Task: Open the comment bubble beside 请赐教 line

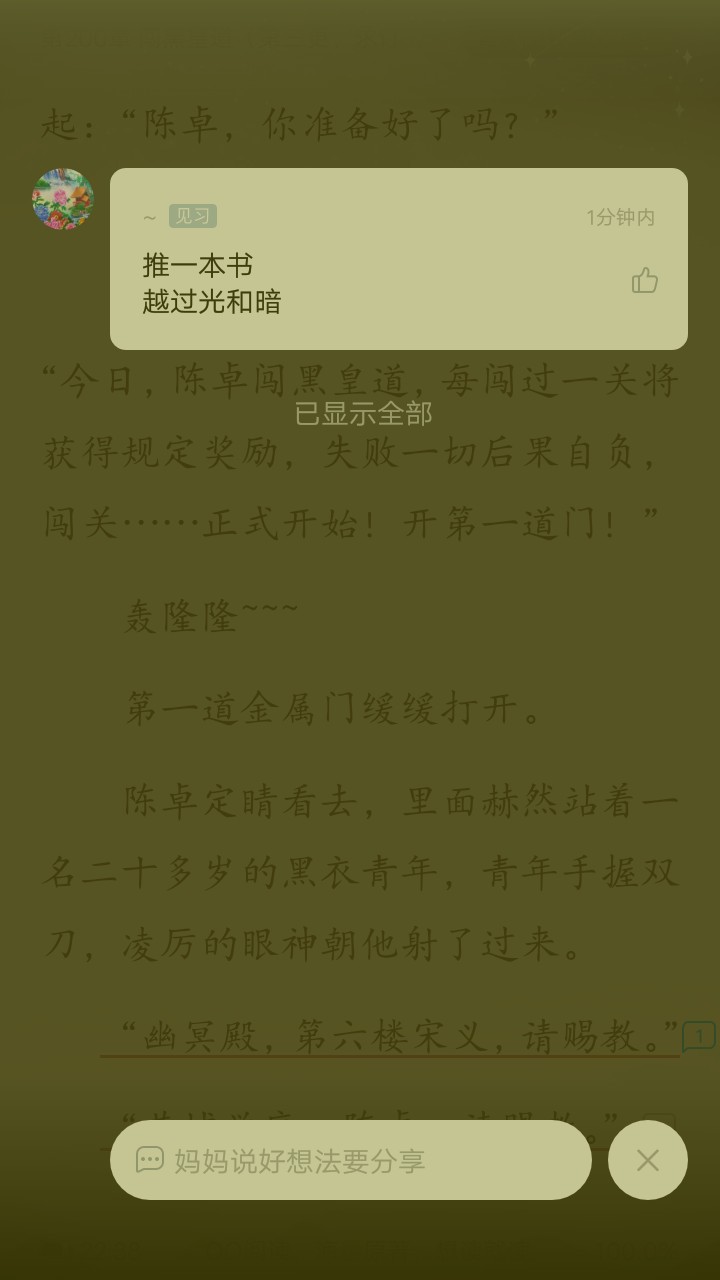Action: click(x=699, y=1036)
